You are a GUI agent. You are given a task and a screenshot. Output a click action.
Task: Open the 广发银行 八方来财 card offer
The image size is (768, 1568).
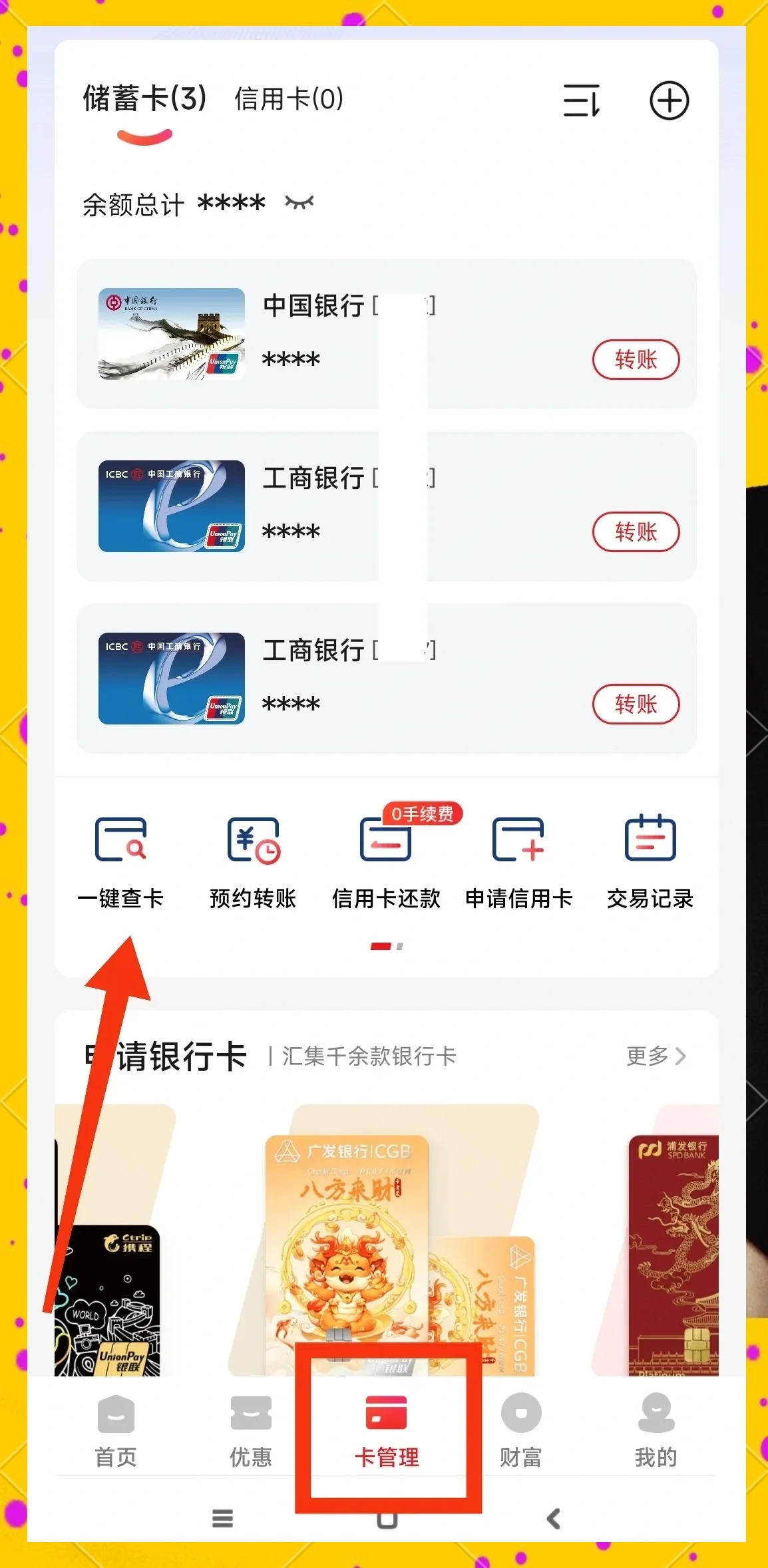pyautogui.click(x=347, y=1244)
